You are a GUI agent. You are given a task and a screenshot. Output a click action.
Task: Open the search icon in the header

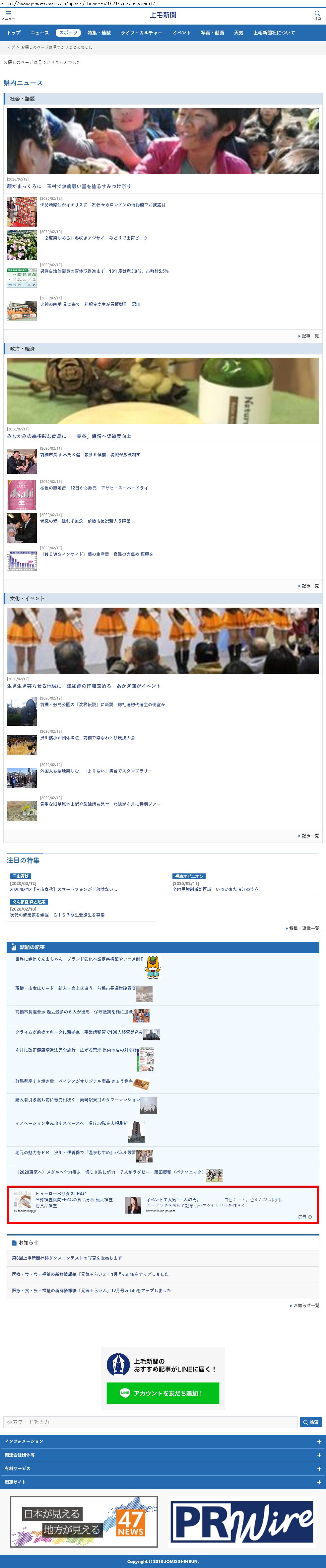(317, 15)
